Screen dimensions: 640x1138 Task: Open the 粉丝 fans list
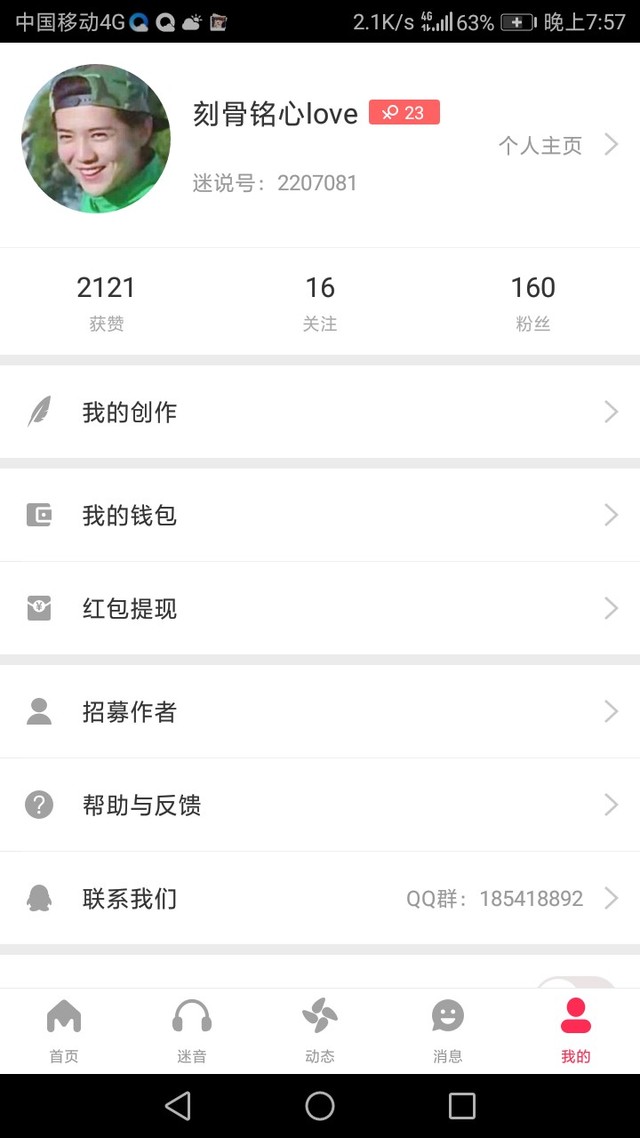(533, 302)
